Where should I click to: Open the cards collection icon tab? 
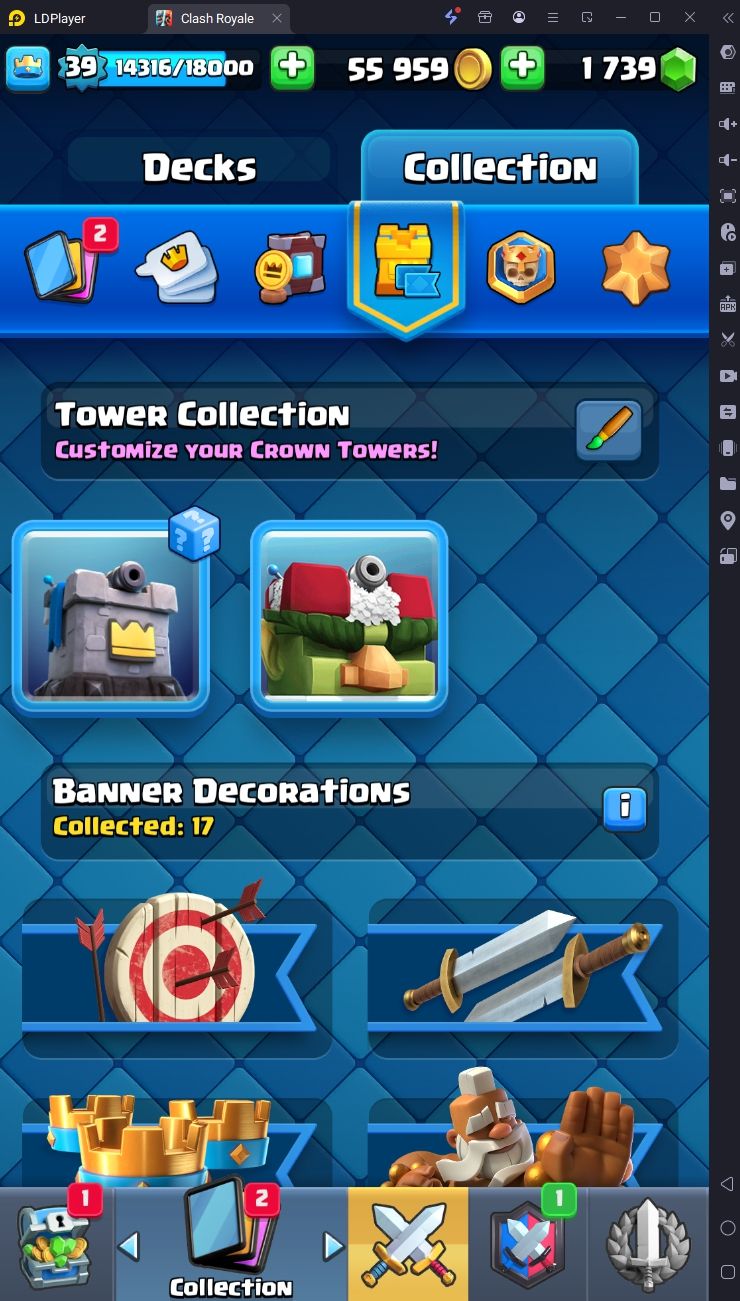(64, 265)
